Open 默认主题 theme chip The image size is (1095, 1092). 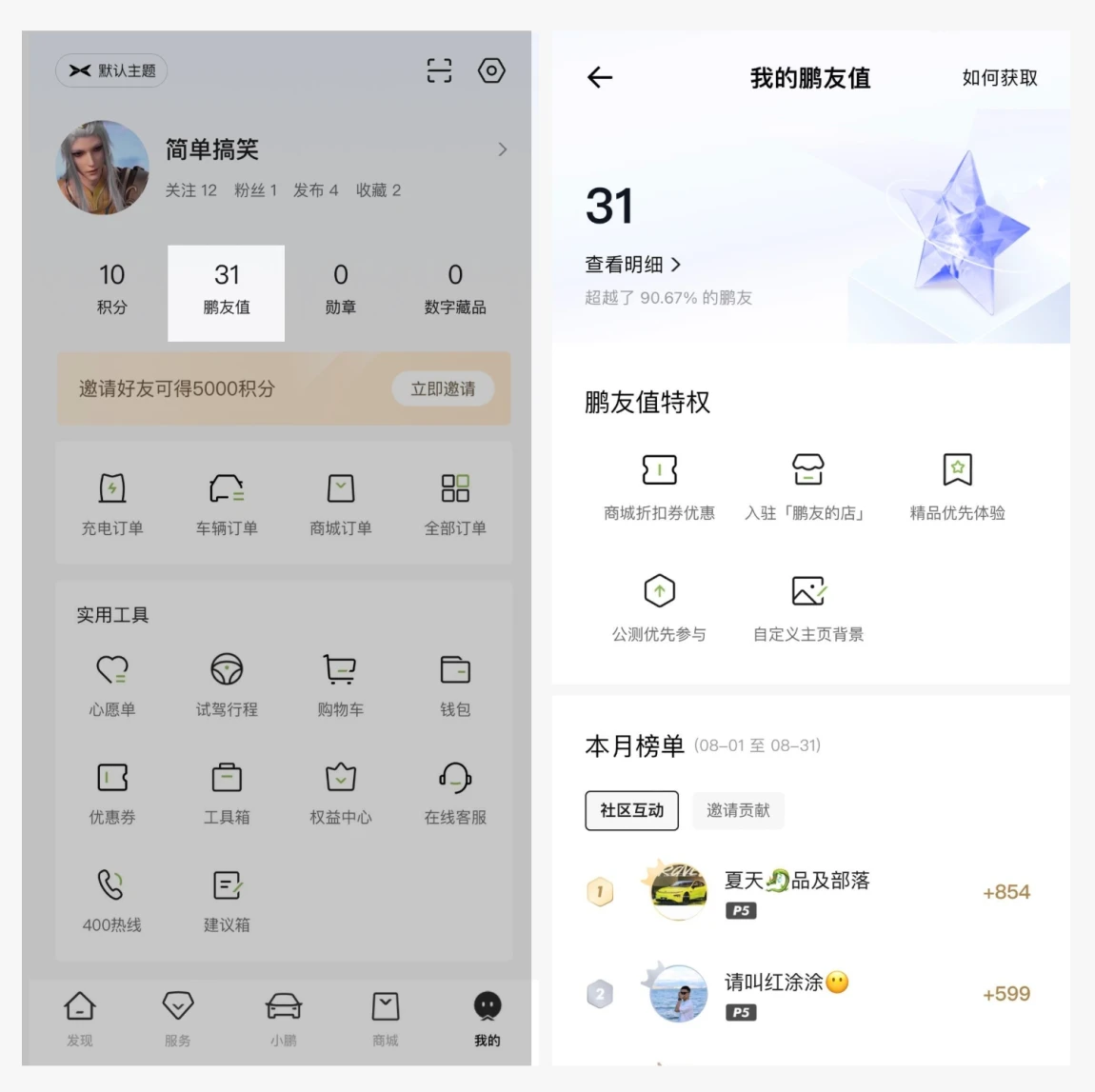pos(112,70)
